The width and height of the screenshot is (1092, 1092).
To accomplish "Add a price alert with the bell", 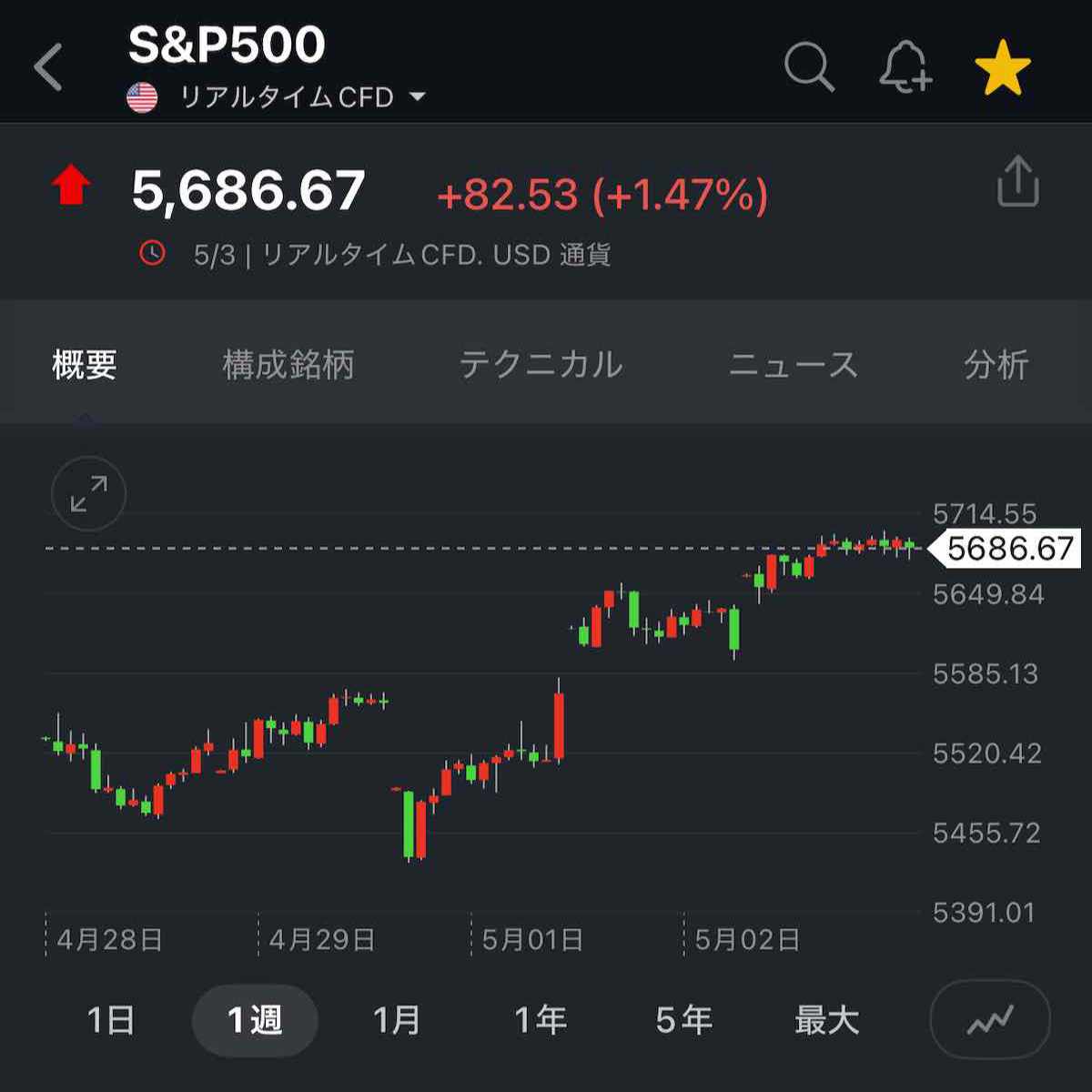I will pyautogui.click(x=905, y=67).
